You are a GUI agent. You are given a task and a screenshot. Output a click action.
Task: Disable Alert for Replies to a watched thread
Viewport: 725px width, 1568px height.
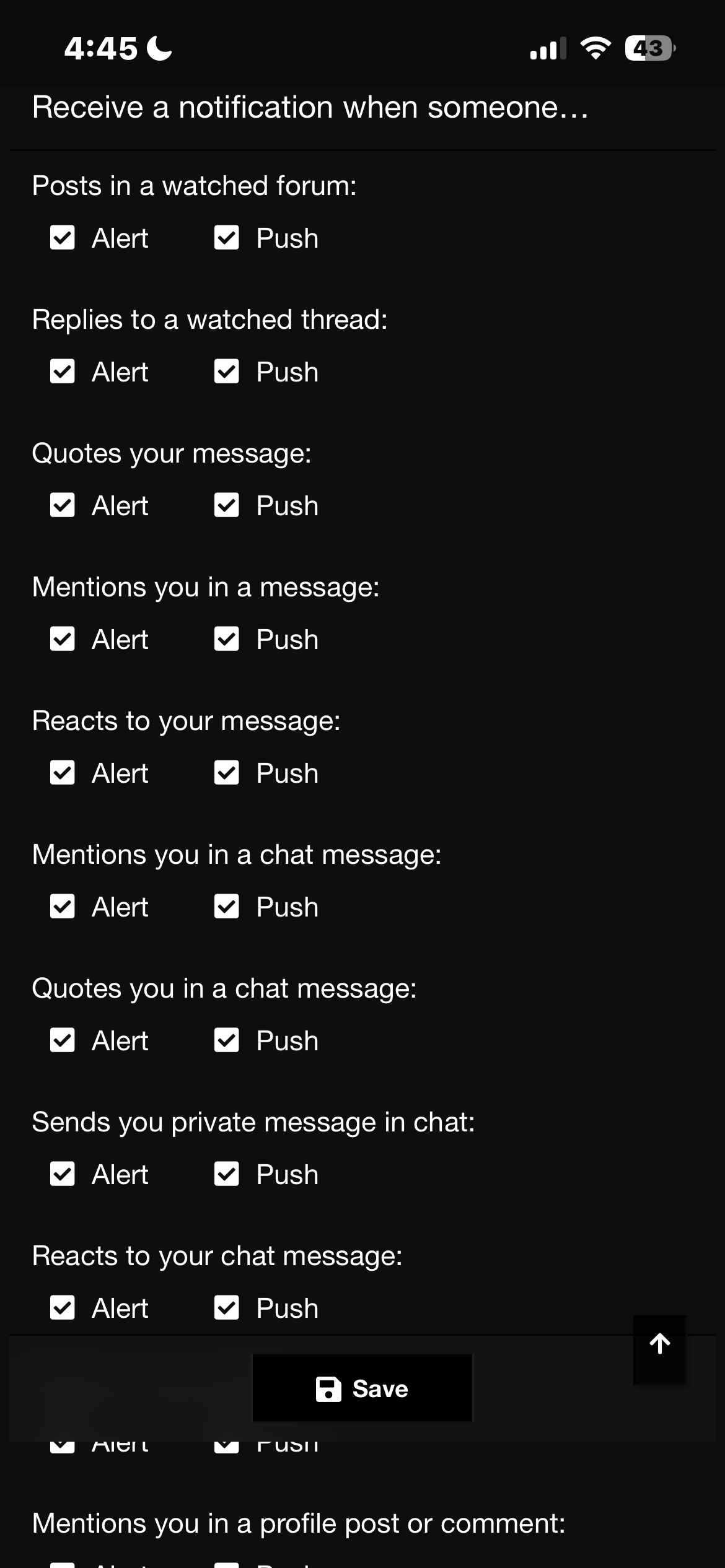point(63,372)
